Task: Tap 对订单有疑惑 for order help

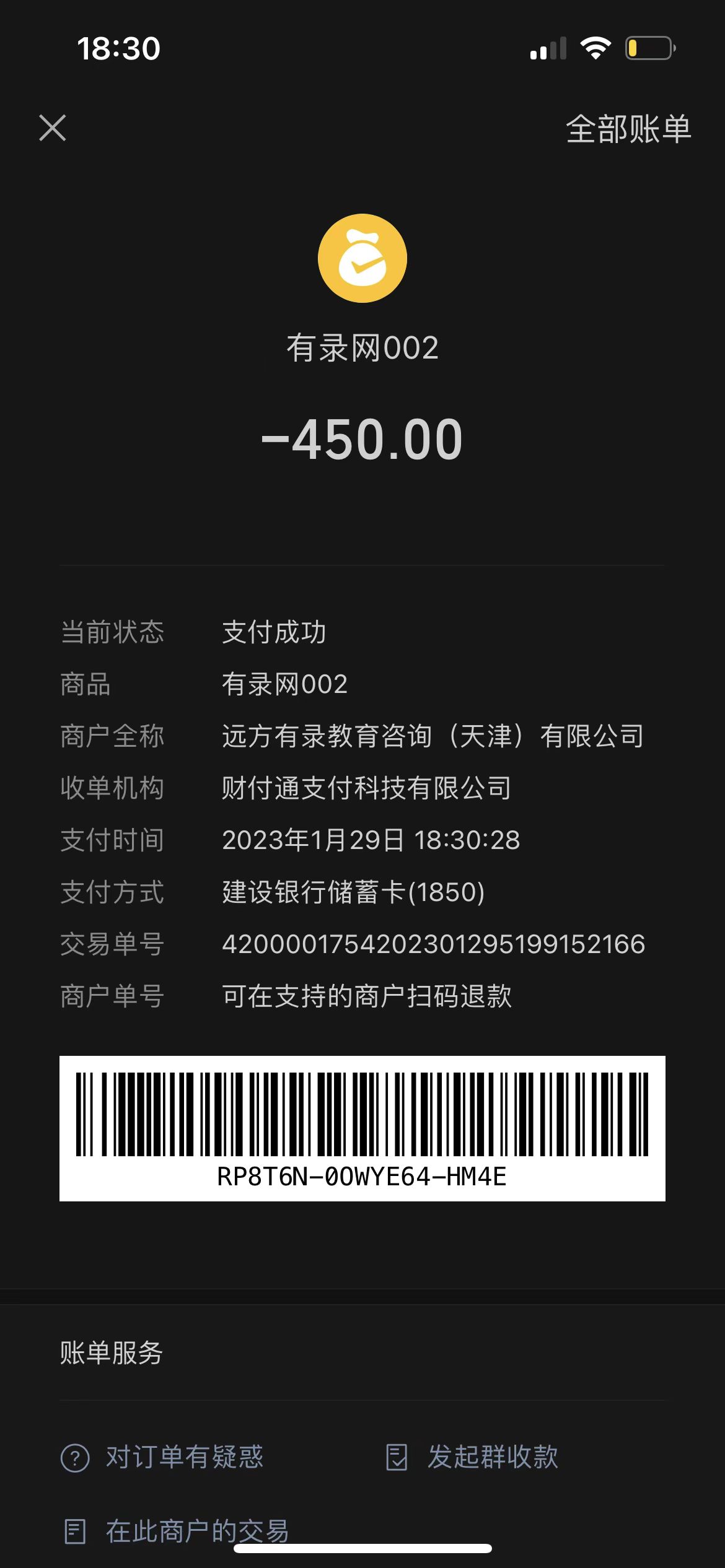Action: [x=162, y=1457]
